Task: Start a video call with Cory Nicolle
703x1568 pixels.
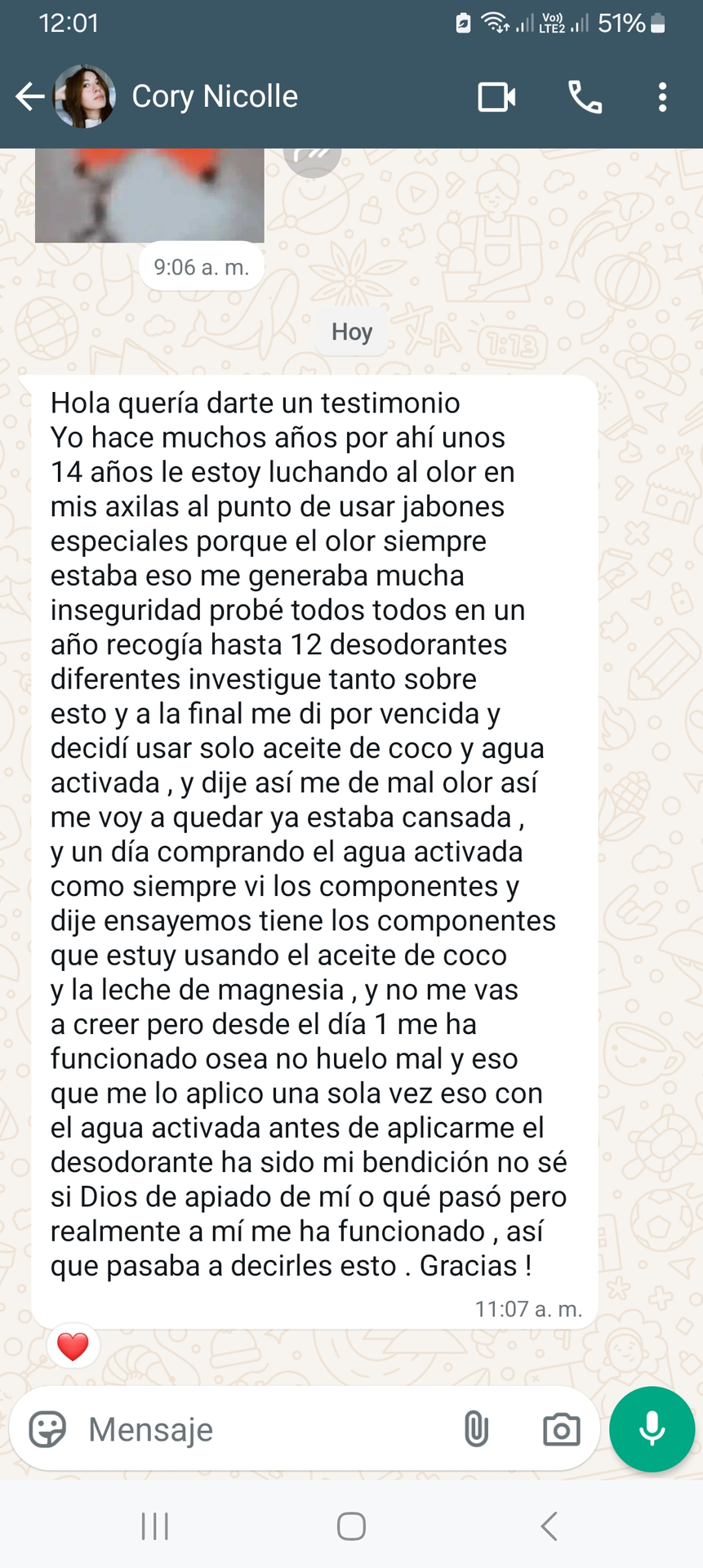Action: (496, 97)
